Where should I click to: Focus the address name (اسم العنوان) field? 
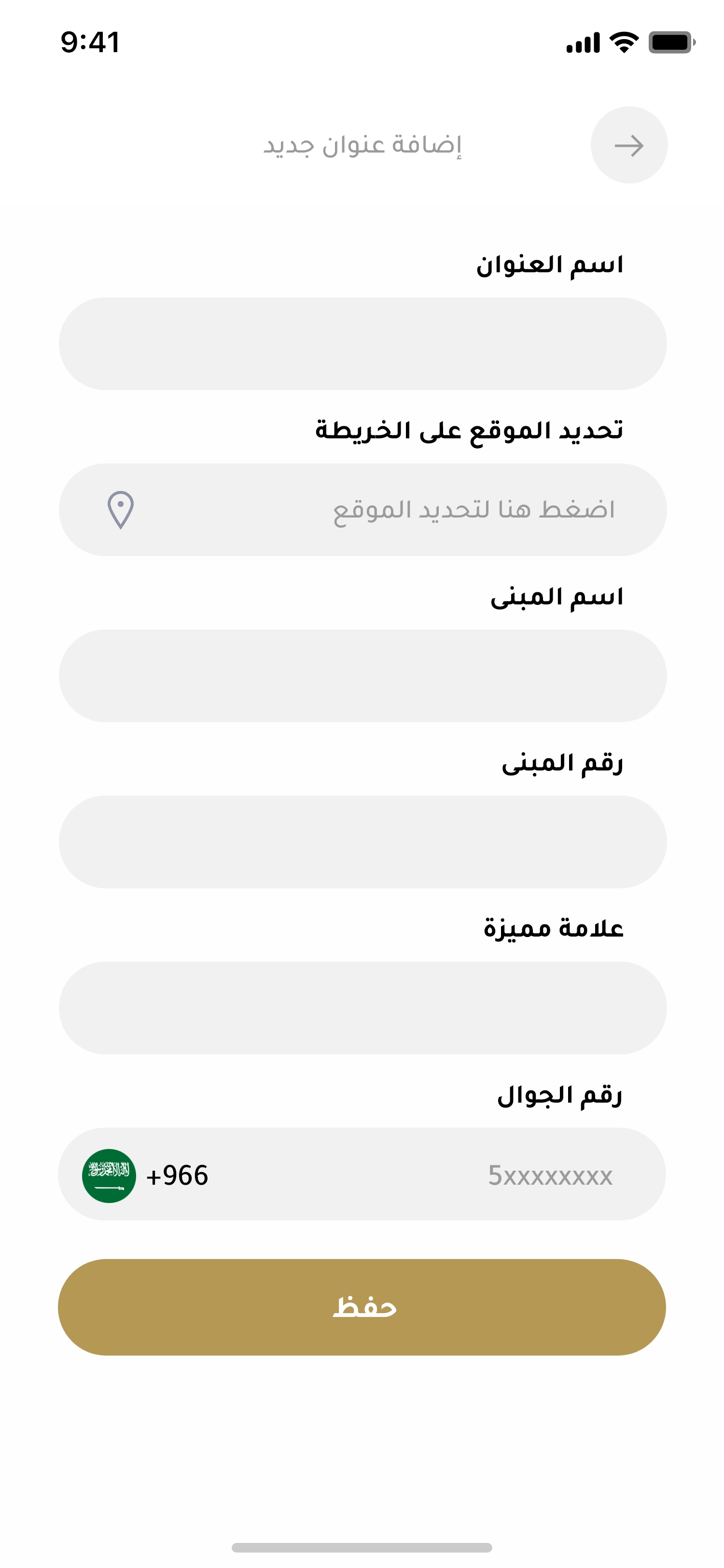coord(362,344)
